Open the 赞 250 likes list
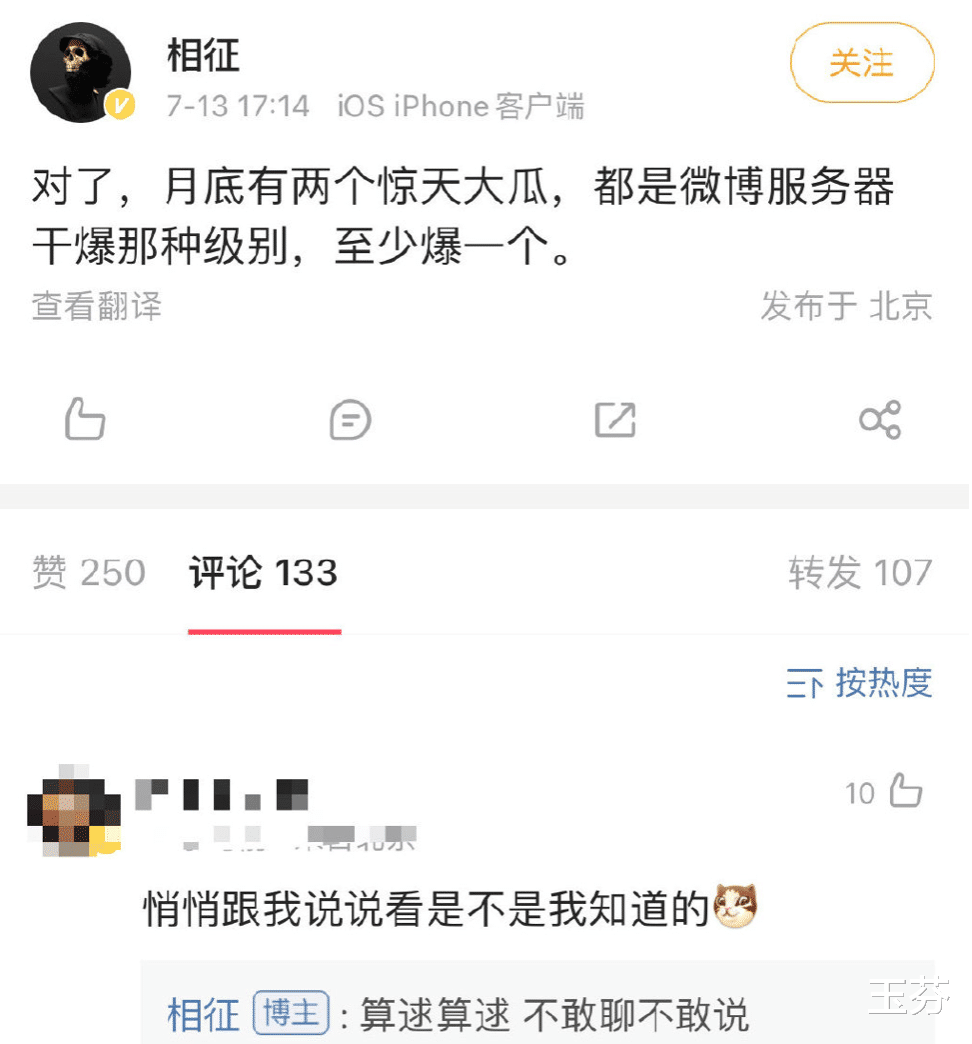 click(88, 573)
